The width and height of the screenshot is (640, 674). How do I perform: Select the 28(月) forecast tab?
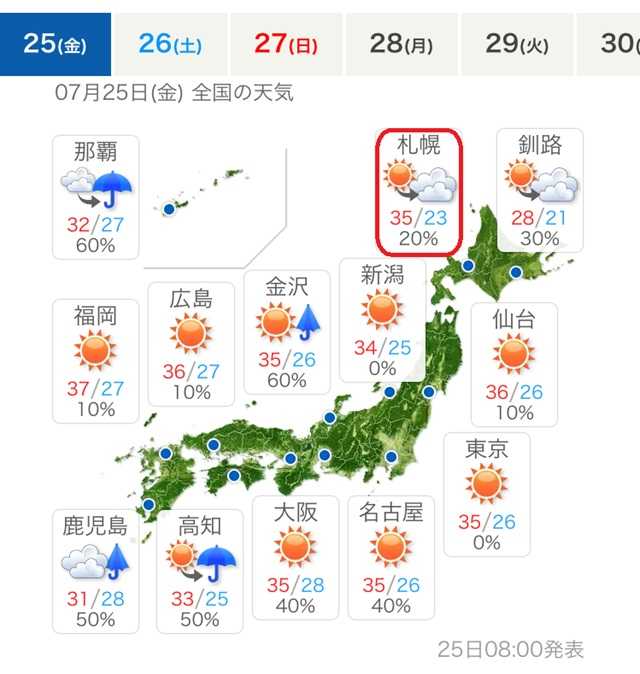click(x=400, y=45)
